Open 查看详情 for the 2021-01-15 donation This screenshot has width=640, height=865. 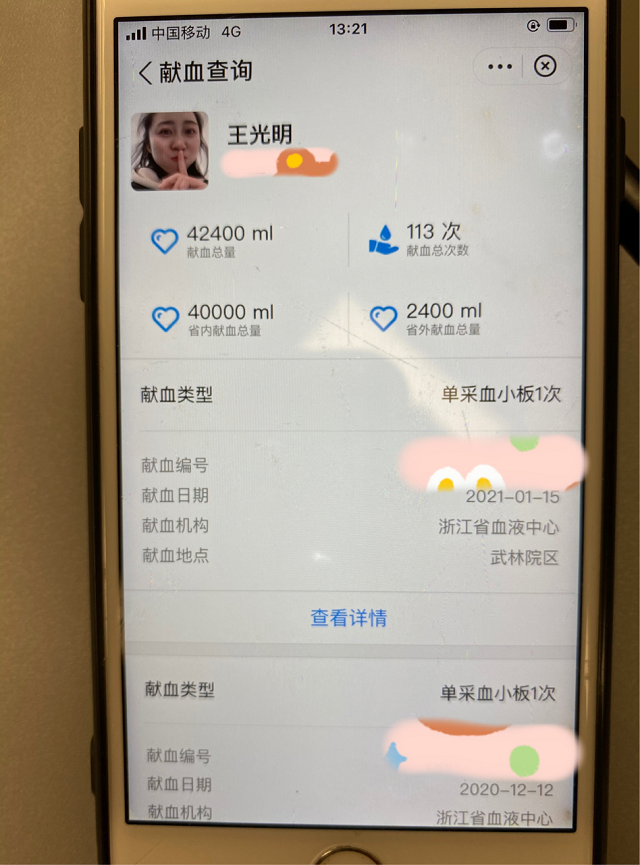(348, 618)
